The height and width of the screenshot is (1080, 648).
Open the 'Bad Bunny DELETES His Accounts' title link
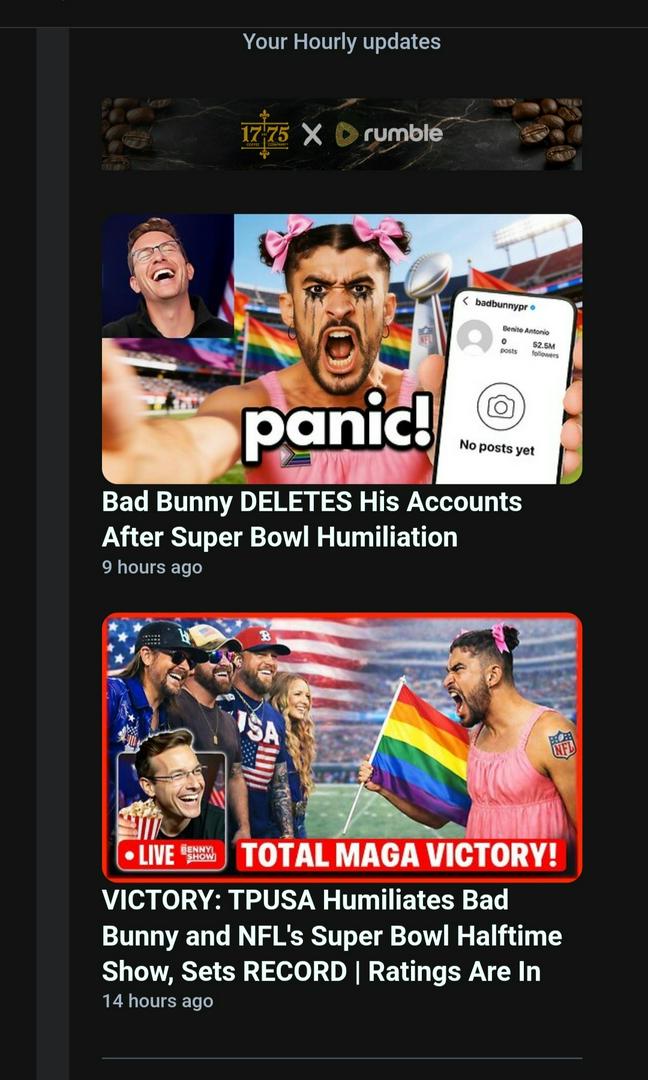(x=311, y=519)
